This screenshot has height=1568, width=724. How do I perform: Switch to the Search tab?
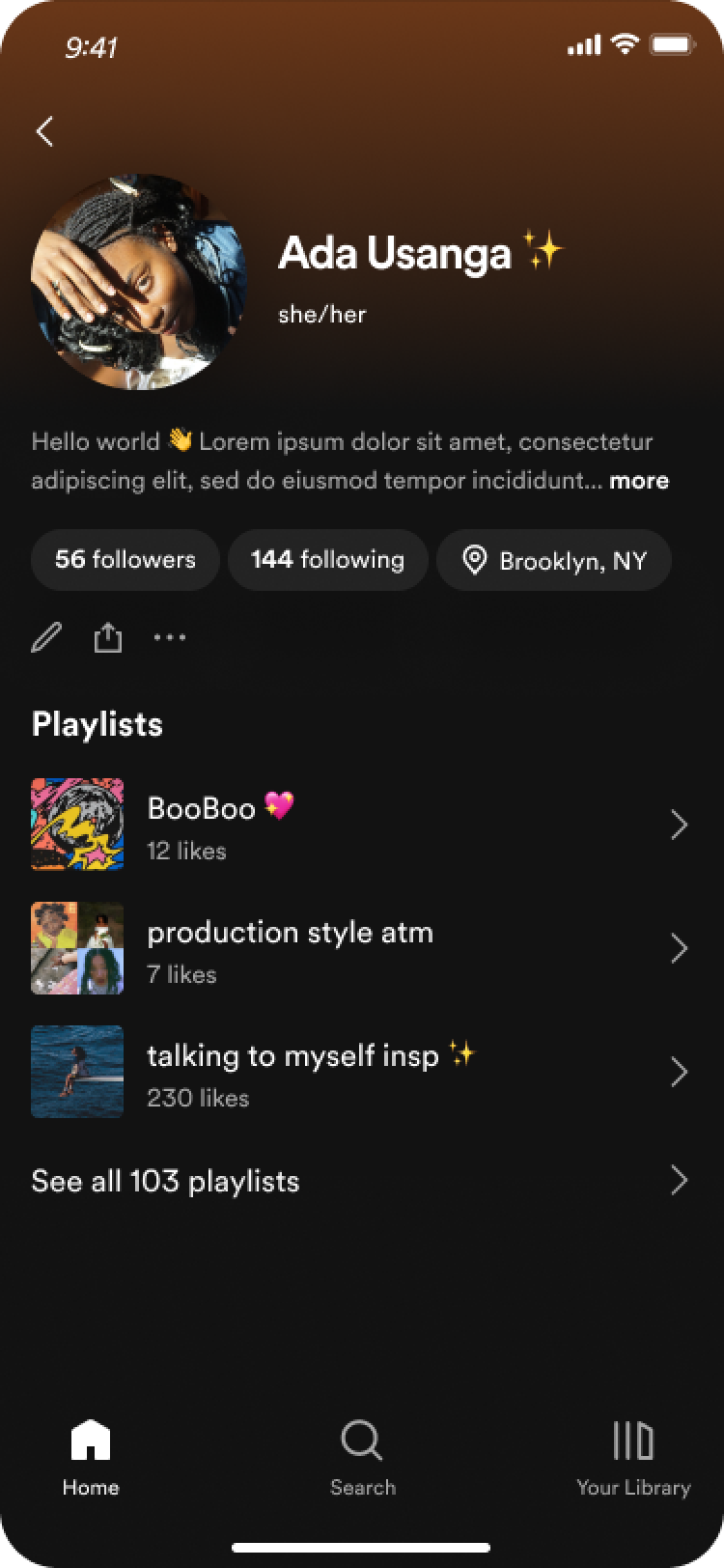click(x=362, y=1458)
